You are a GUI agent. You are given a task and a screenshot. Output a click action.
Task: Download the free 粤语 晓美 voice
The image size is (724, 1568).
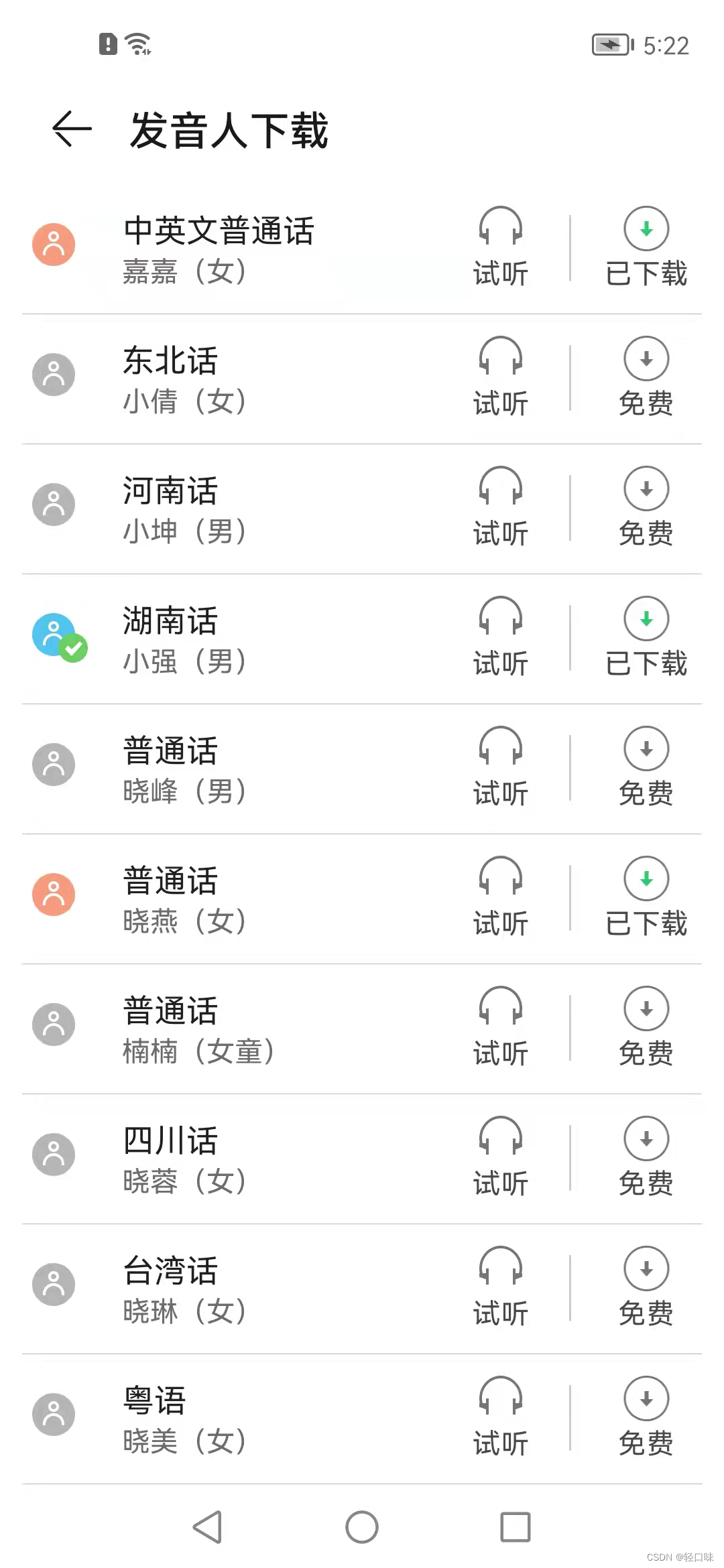(x=646, y=1416)
